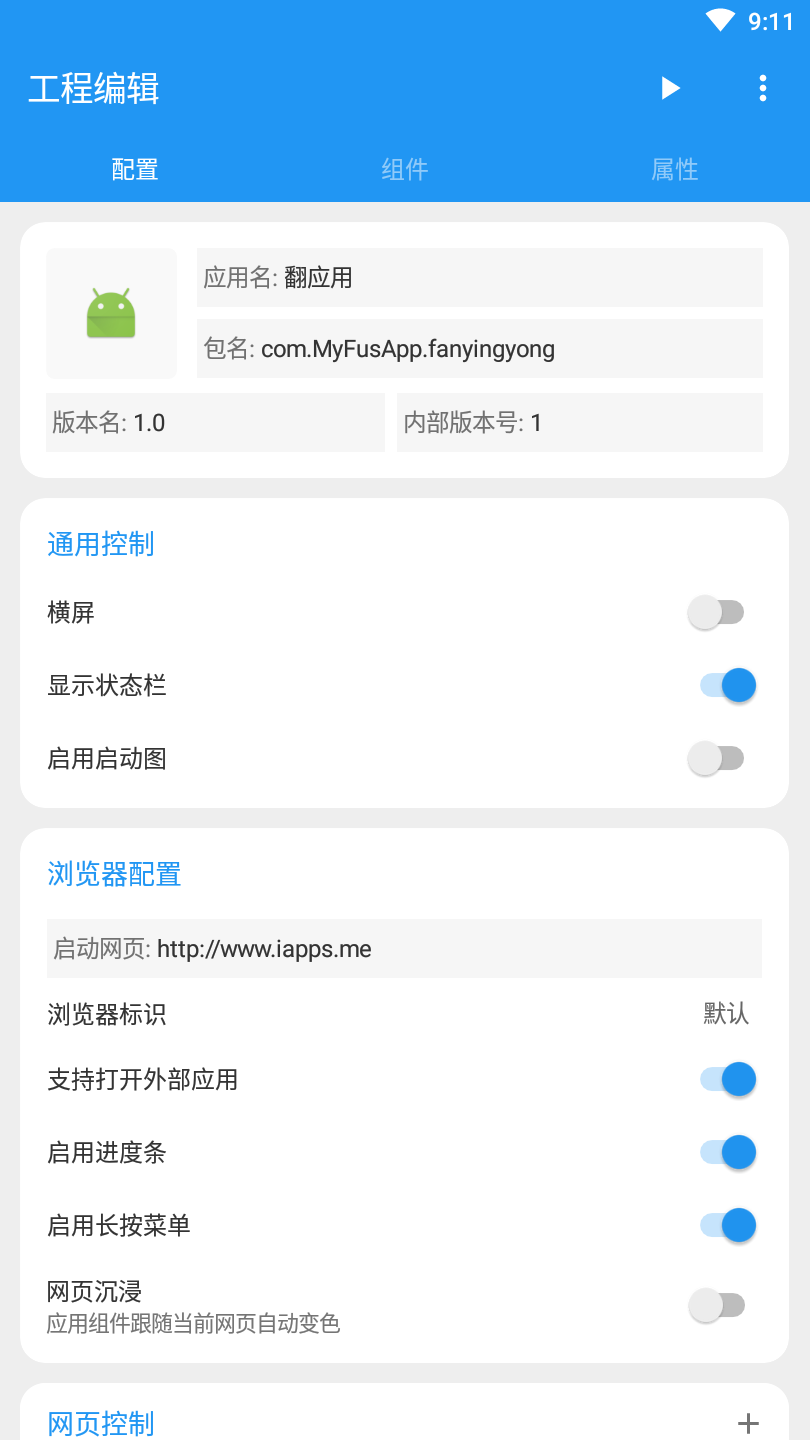Turn off 启用进度条
This screenshot has width=810, height=1440.
click(727, 1152)
